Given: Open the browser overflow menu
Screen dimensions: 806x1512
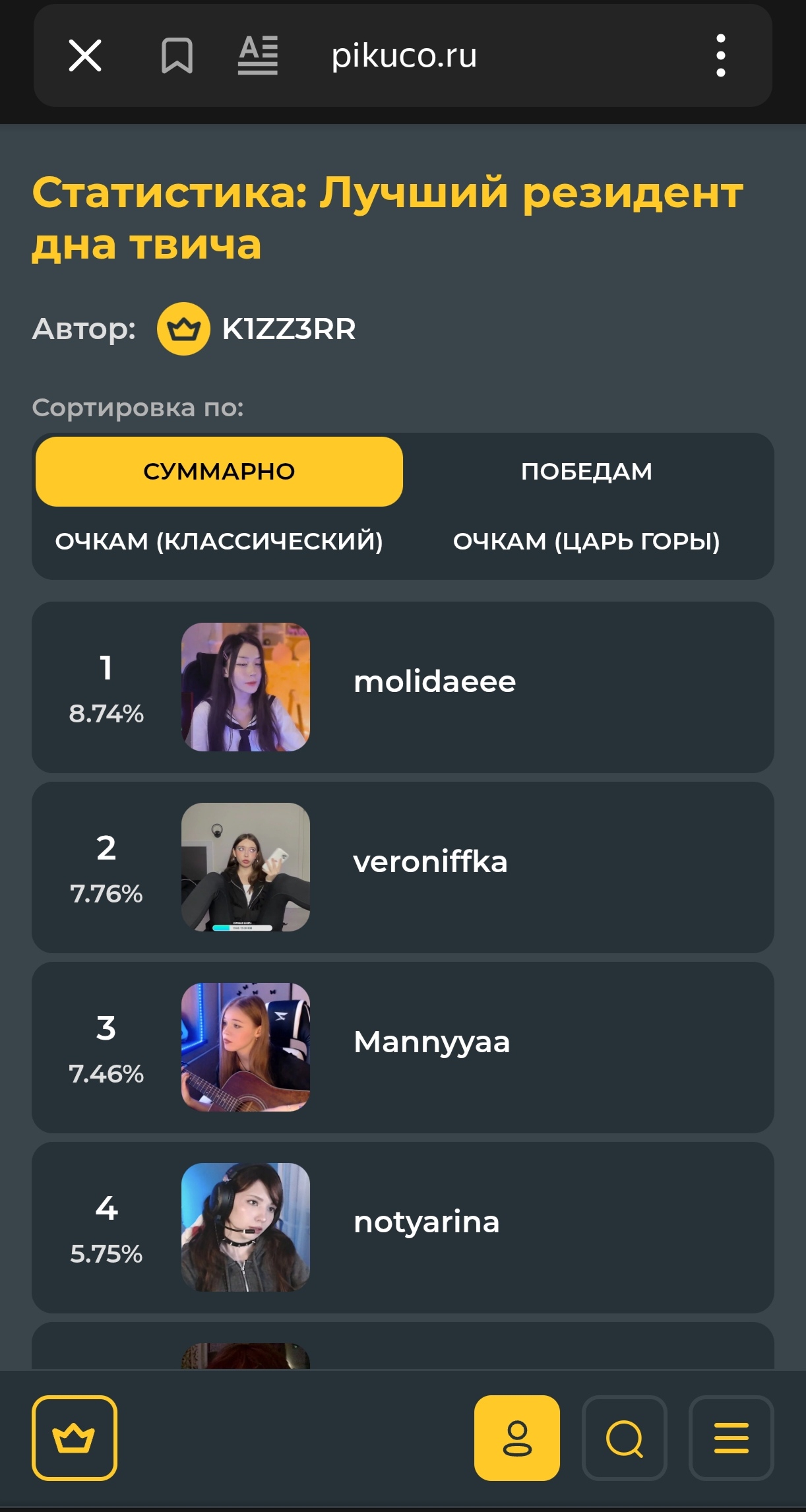Looking at the screenshot, I should click(x=721, y=55).
